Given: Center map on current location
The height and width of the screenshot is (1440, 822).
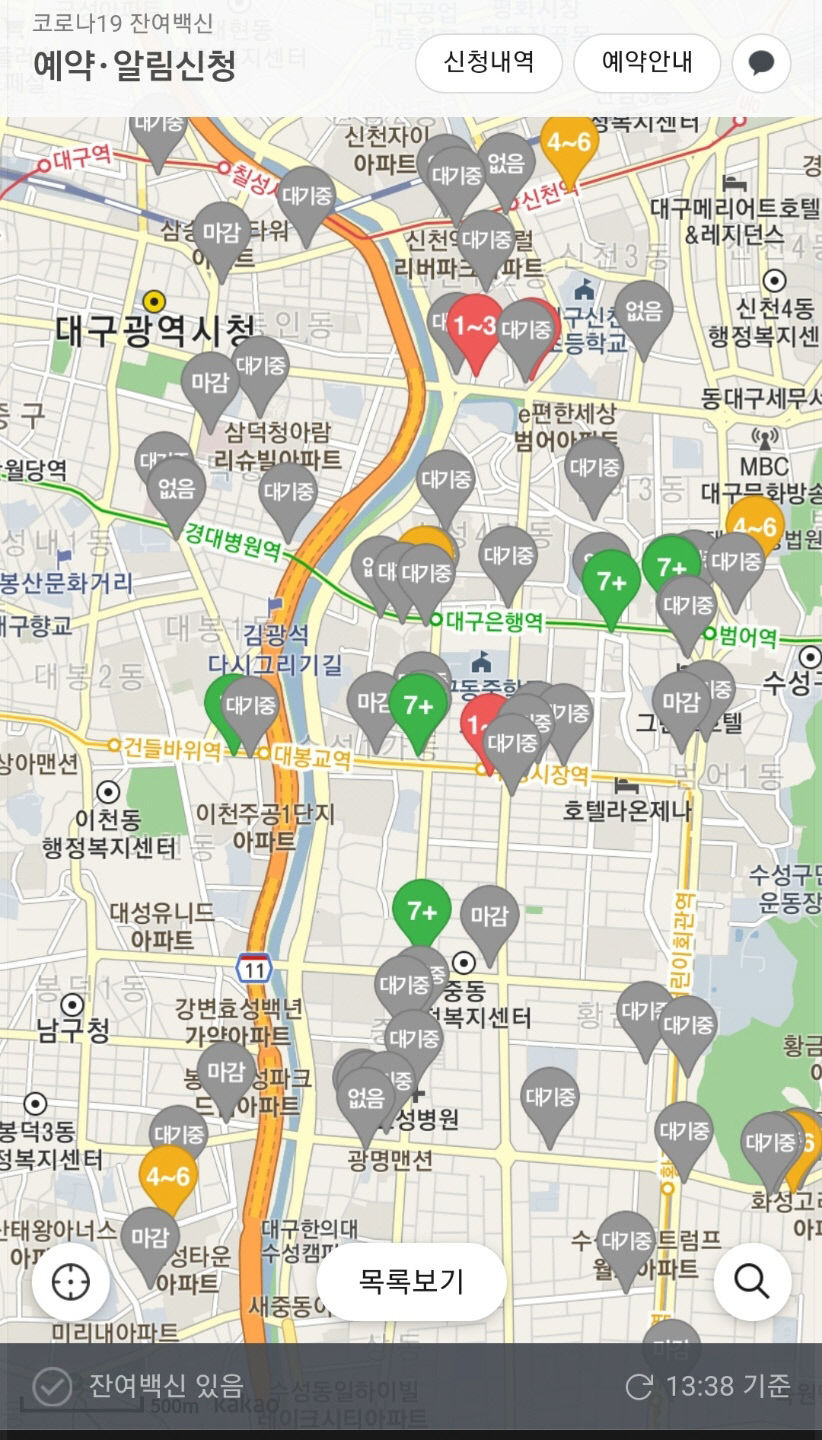Looking at the screenshot, I should pos(71,1281).
